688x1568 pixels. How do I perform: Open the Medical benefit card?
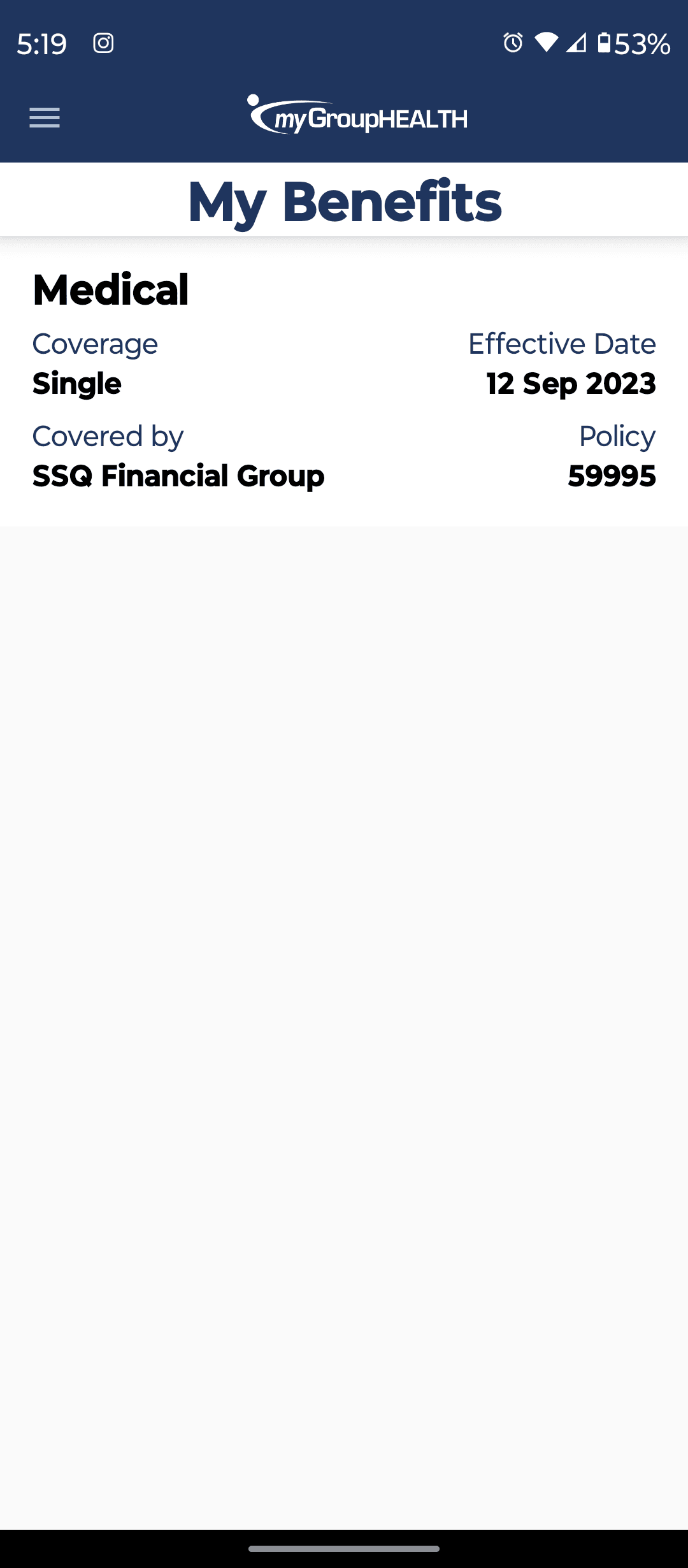tap(344, 381)
